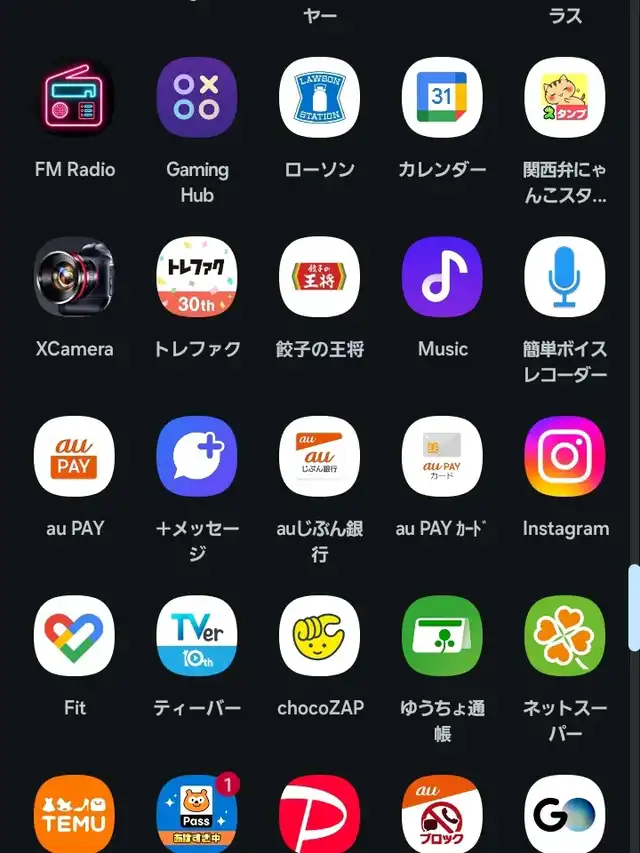Open the +メッセージ messaging app
Screen dimensions: 640x853
tap(197, 457)
